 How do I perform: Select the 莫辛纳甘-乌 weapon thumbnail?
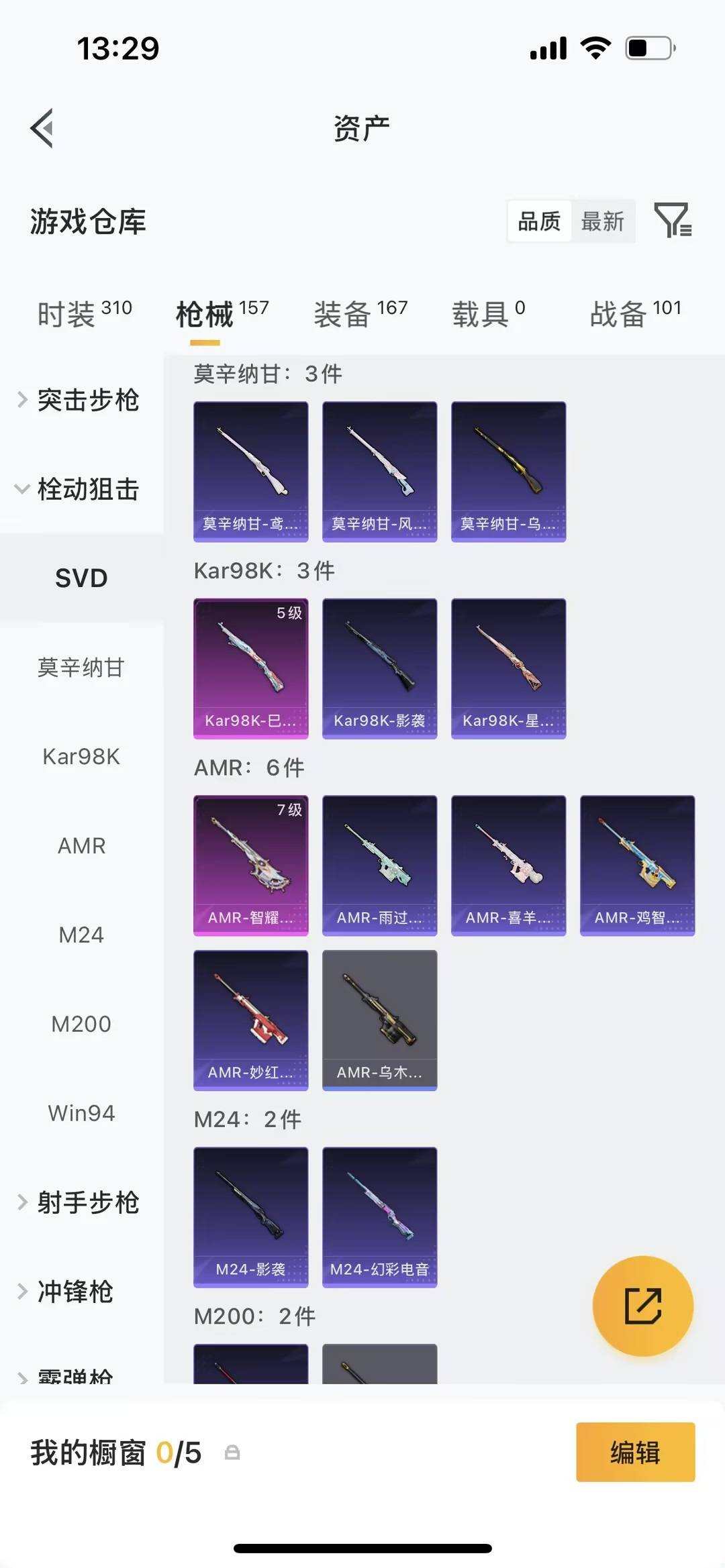coord(508,468)
